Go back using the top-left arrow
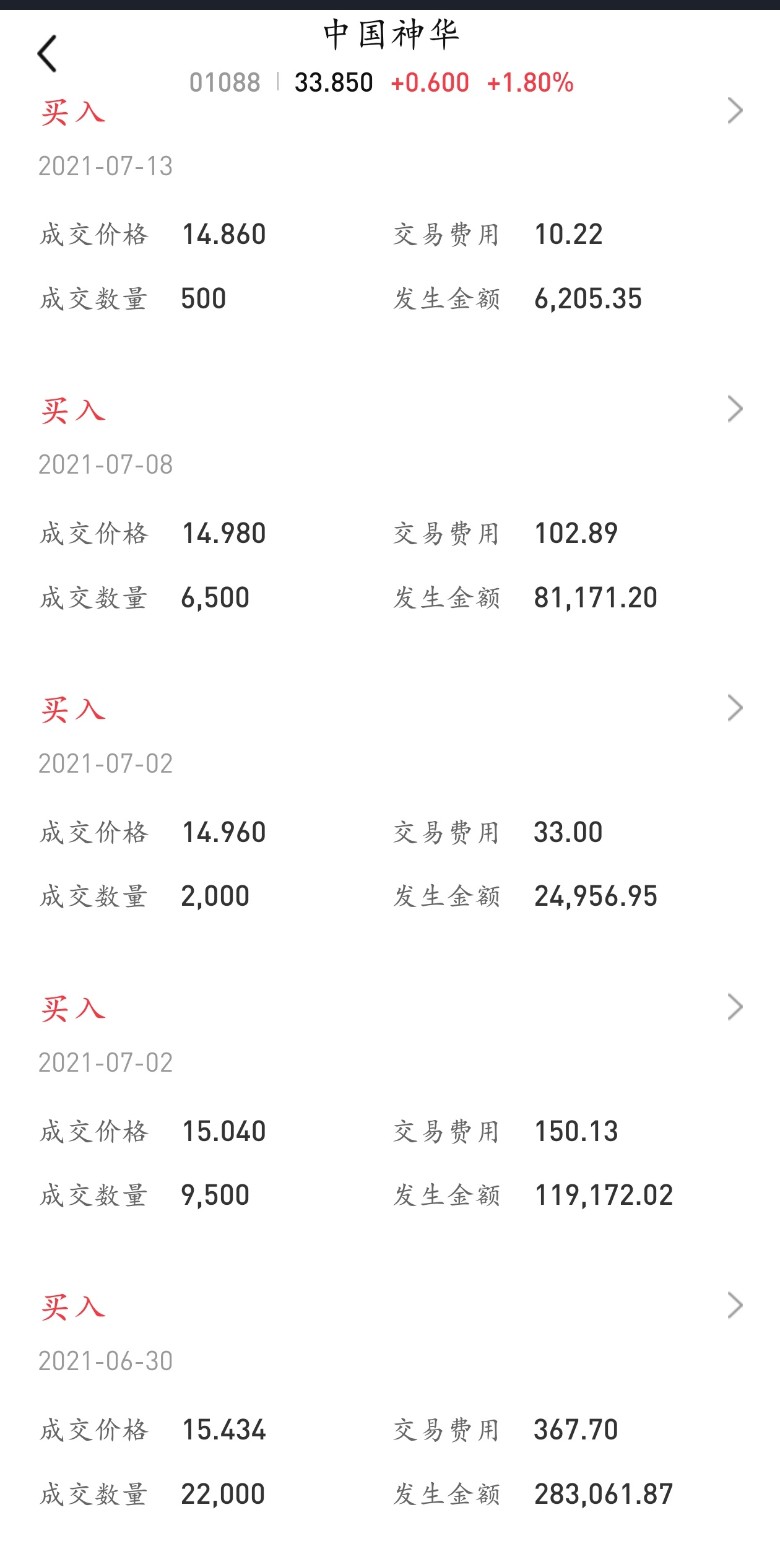 pos(47,54)
